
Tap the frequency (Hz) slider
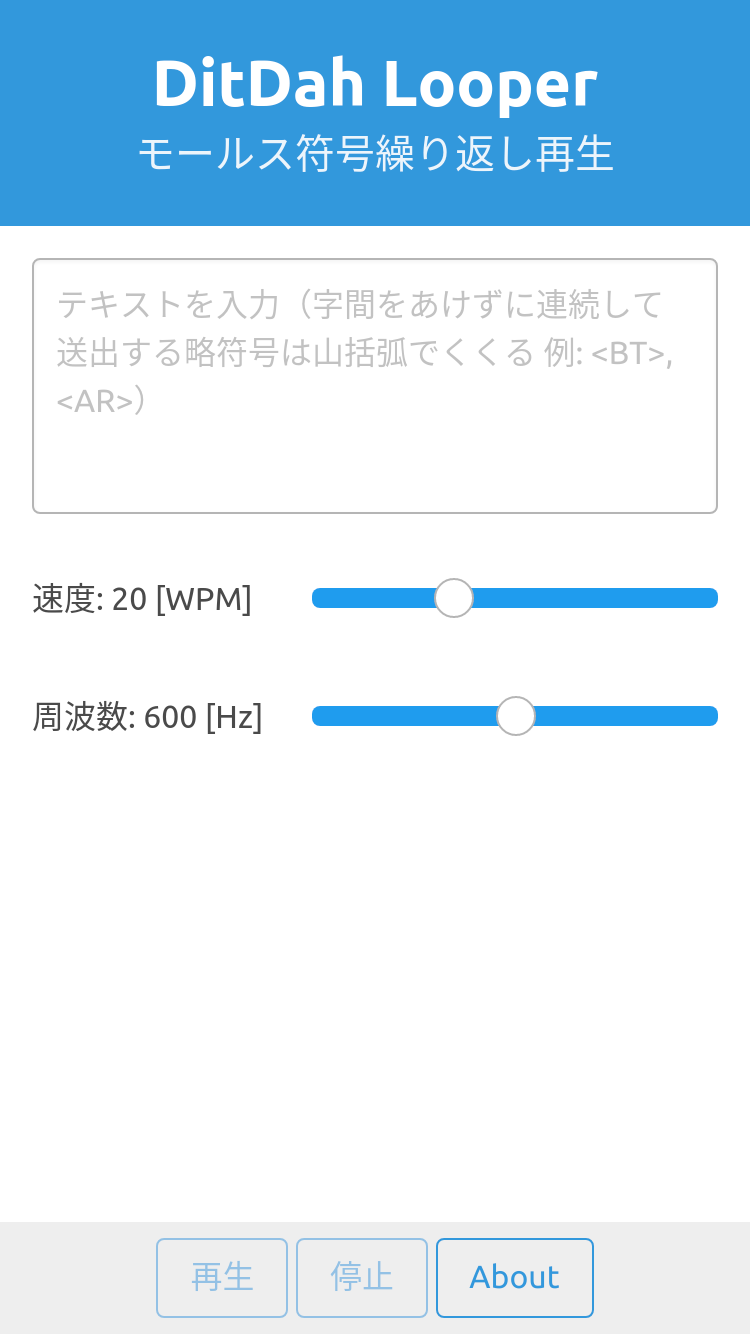(514, 716)
